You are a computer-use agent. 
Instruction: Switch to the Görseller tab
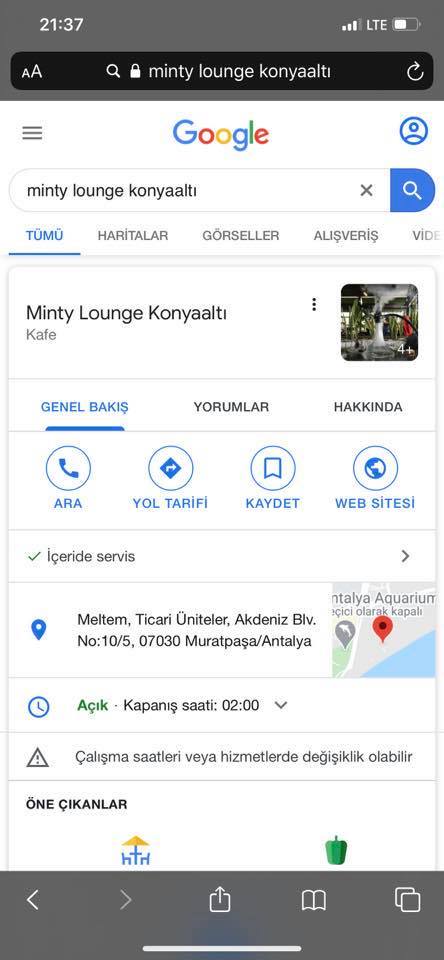241,236
